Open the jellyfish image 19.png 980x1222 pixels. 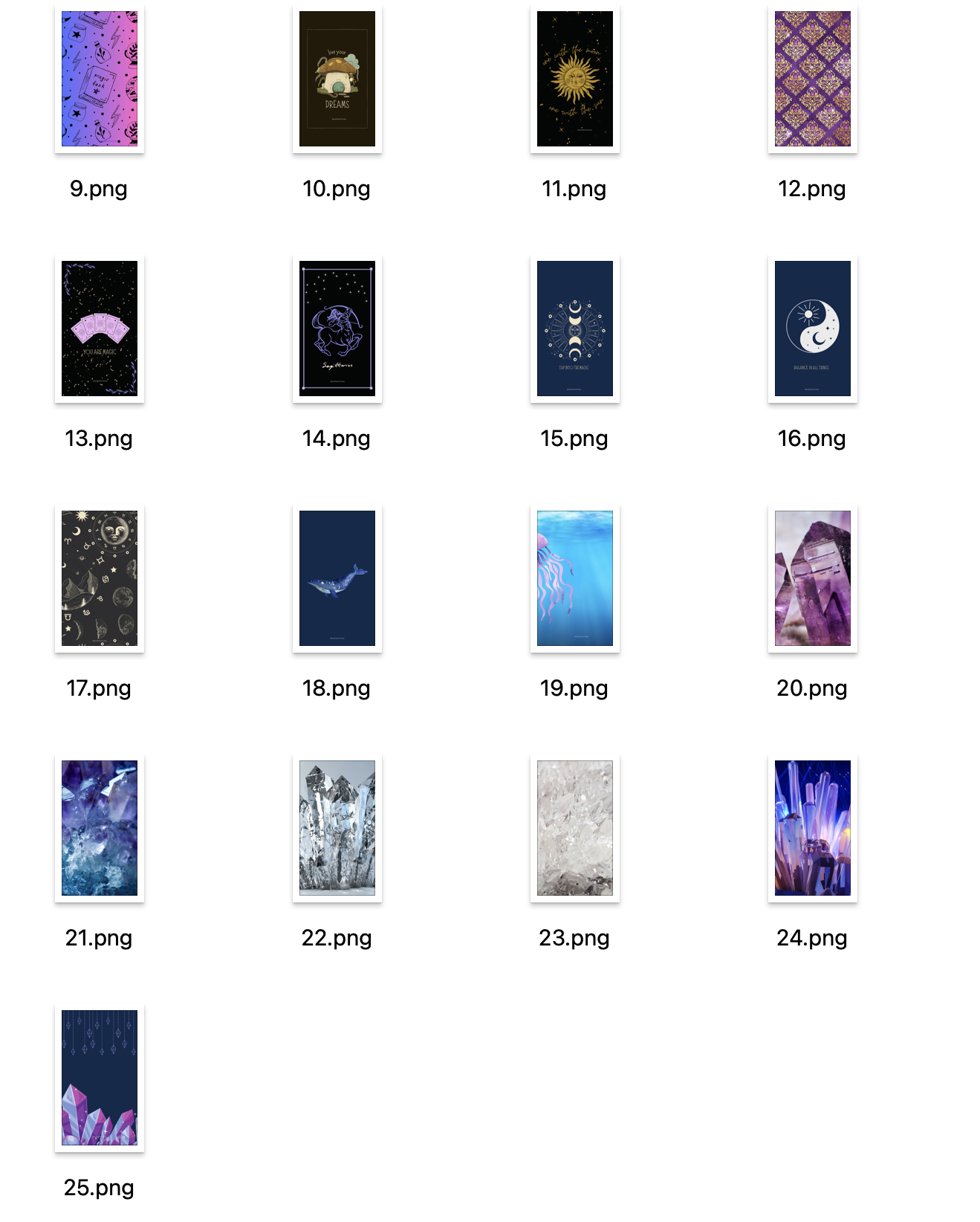tap(574, 578)
